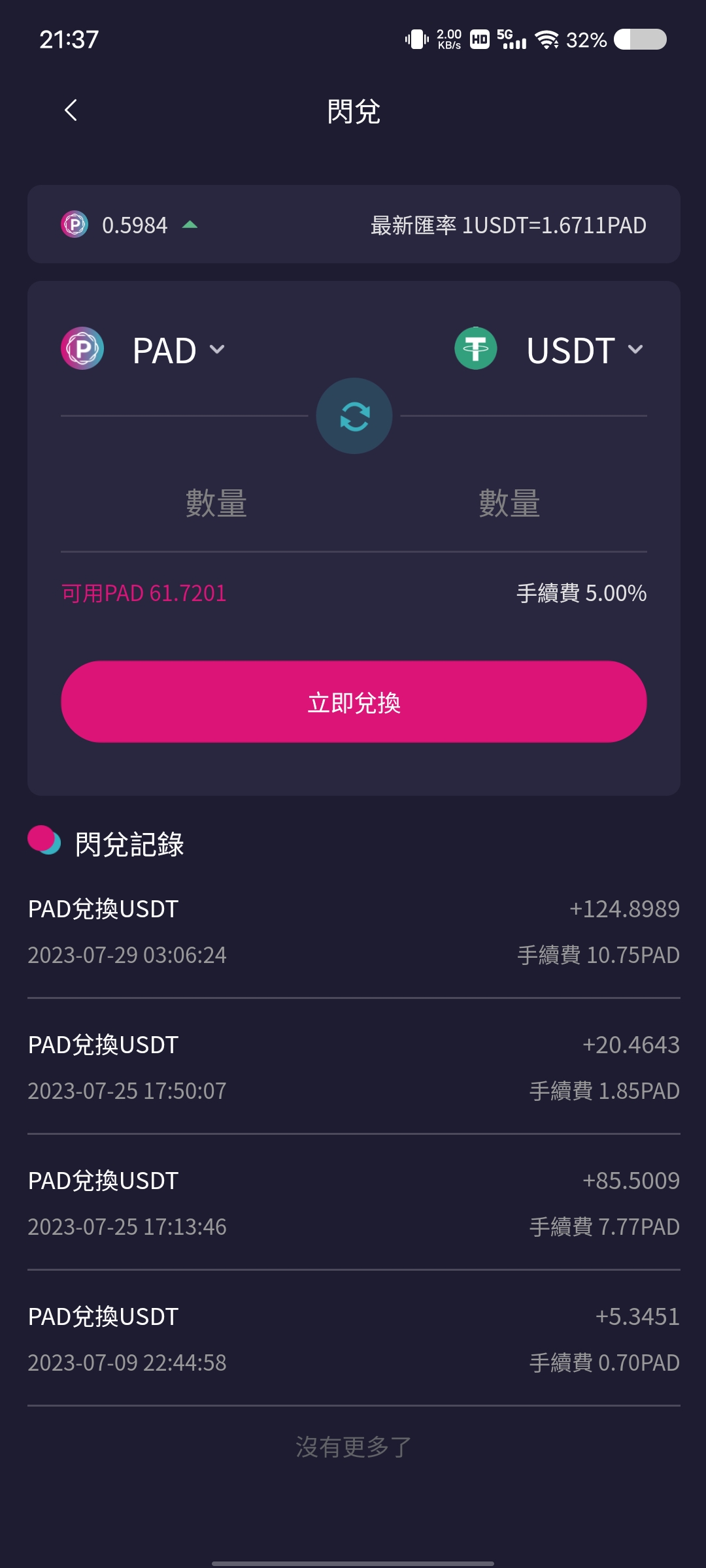The image size is (706, 1568).
Task: Open the USDT currency dropdown
Action: coord(584,350)
